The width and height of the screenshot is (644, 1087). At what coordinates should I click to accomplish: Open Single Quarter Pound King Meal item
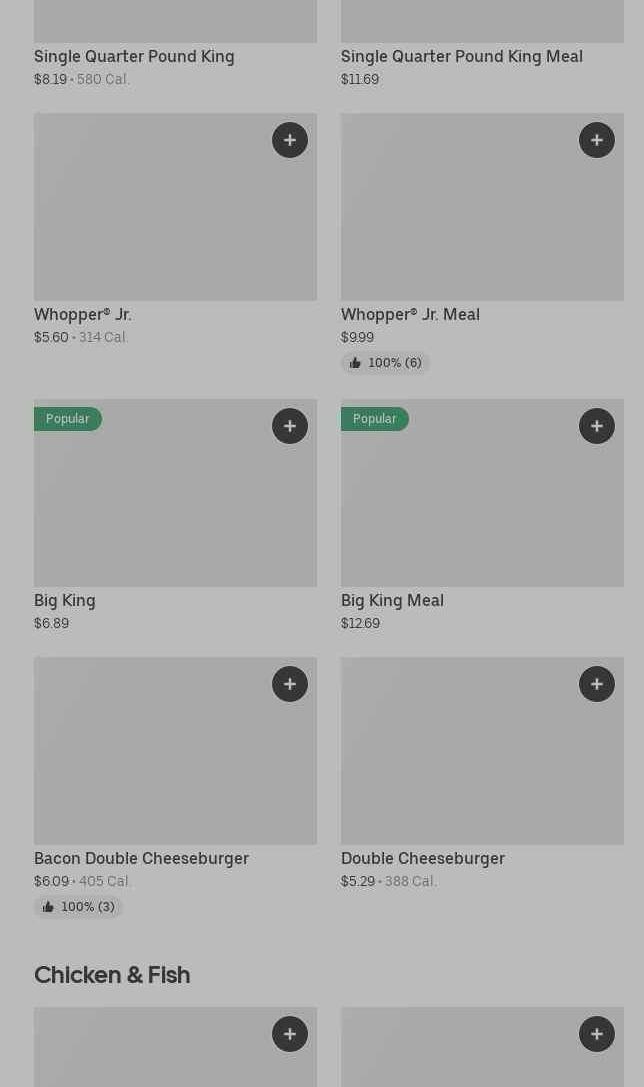click(x=461, y=56)
